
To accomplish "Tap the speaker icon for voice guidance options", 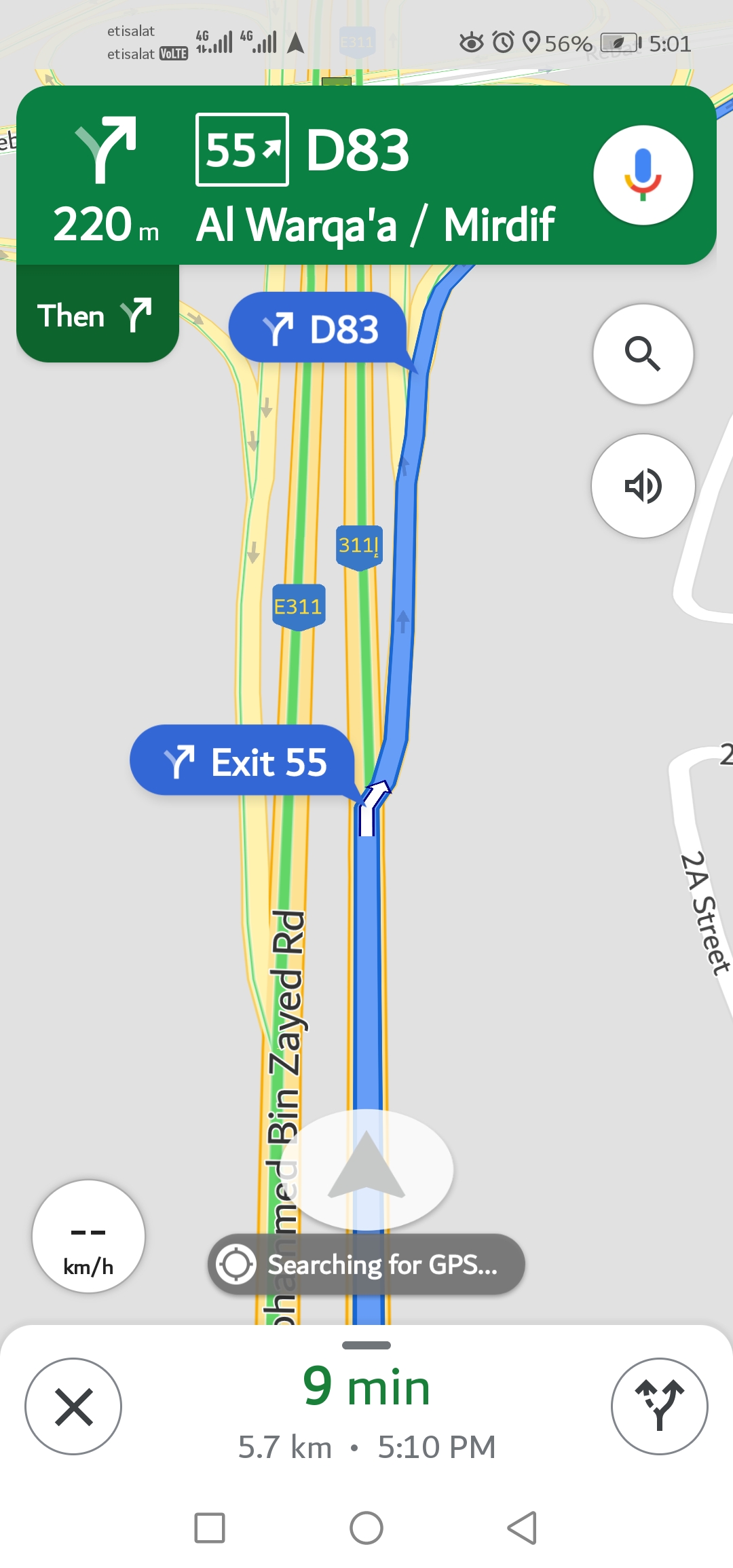I will point(642,487).
